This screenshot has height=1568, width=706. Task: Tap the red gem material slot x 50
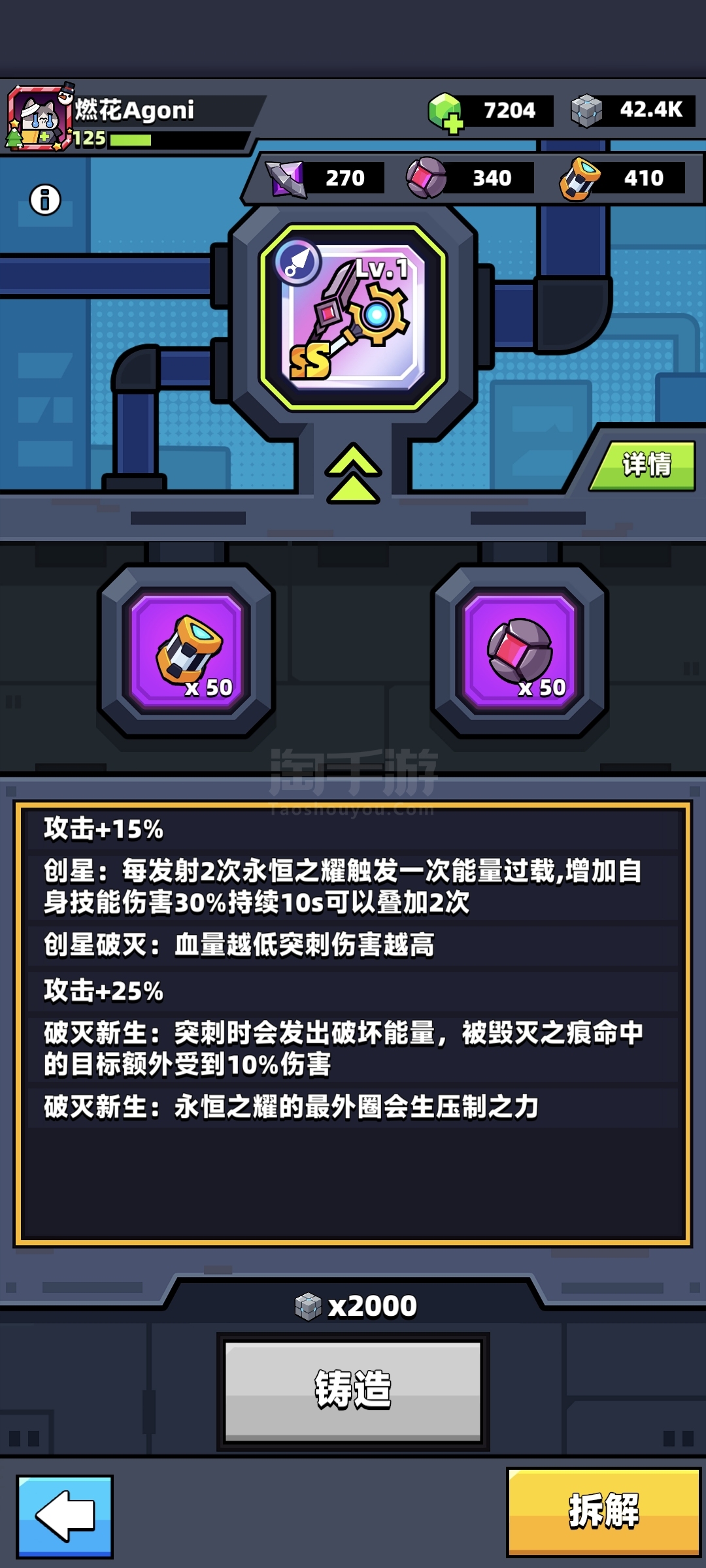520,651
